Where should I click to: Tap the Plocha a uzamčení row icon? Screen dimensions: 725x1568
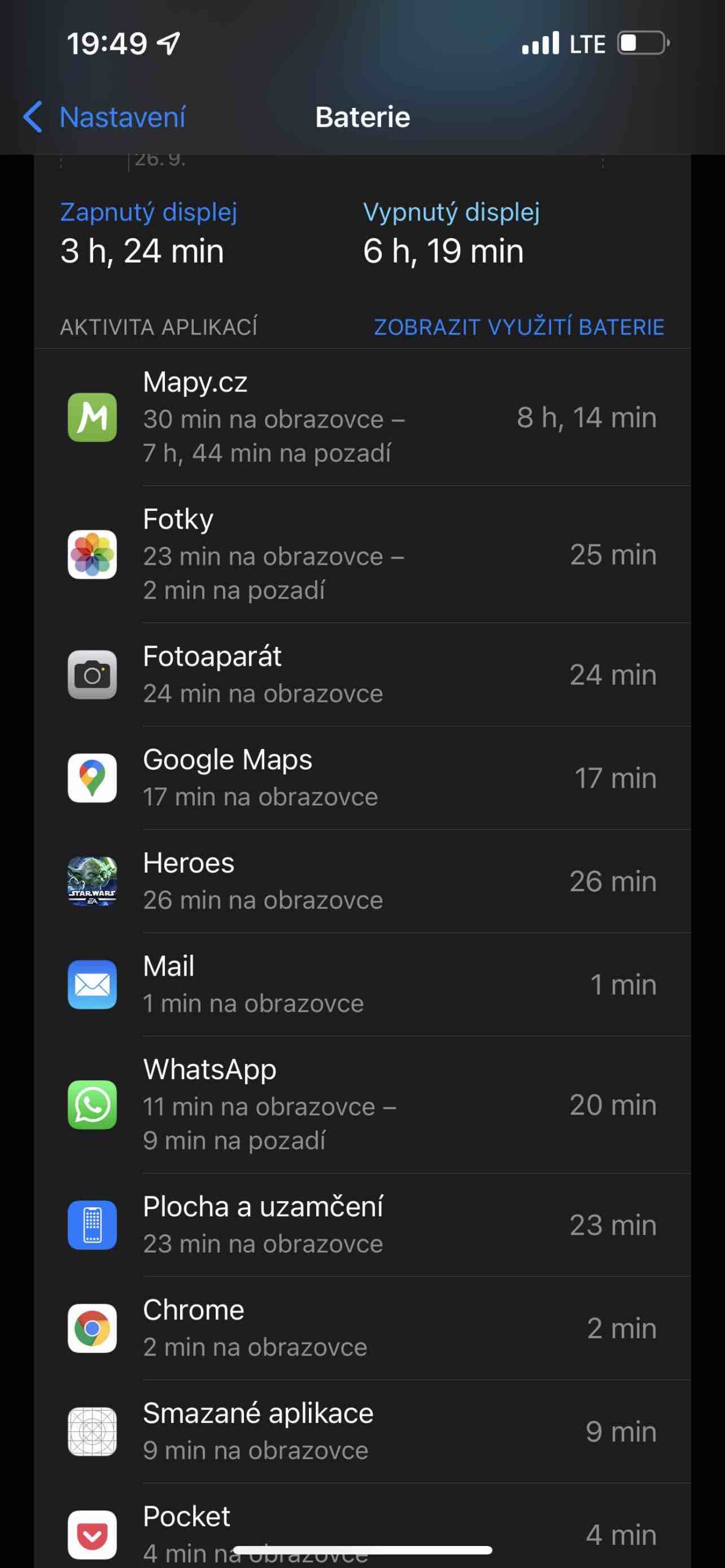pyautogui.click(x=93, y=1225)
